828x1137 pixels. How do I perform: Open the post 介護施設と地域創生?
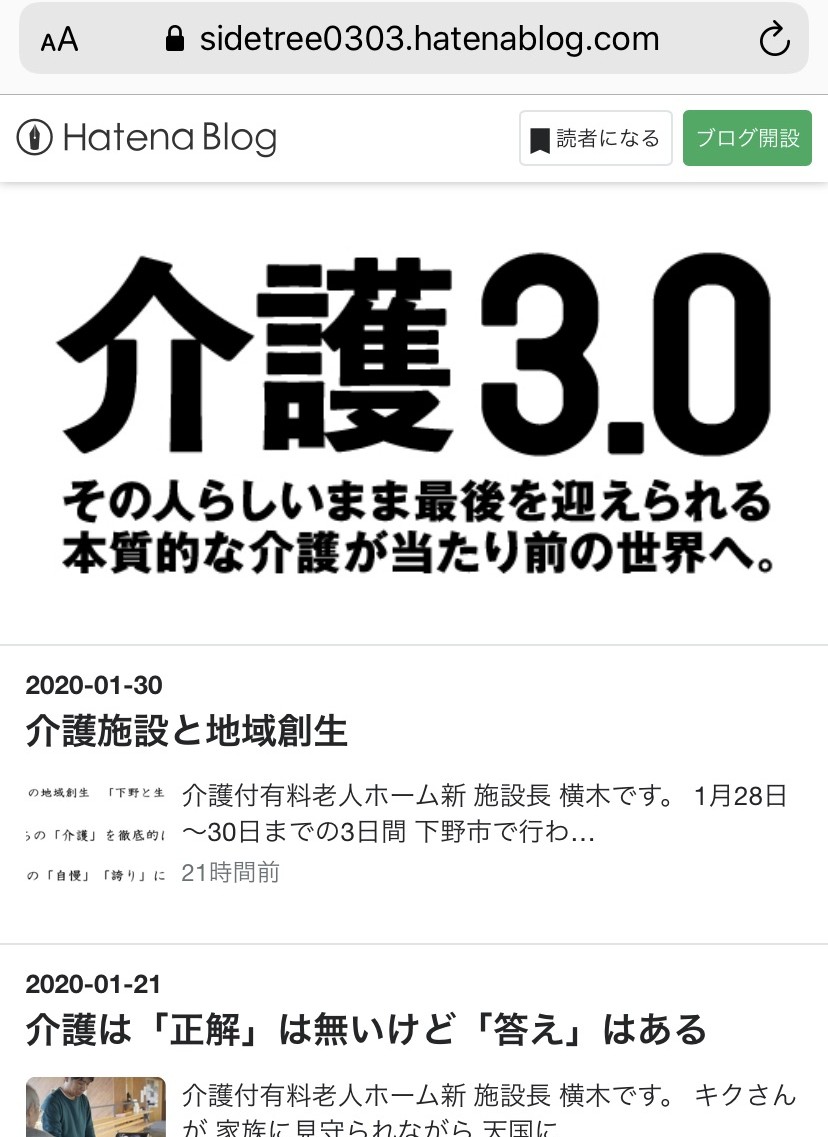pyautogui.click(x=186, y=732)
